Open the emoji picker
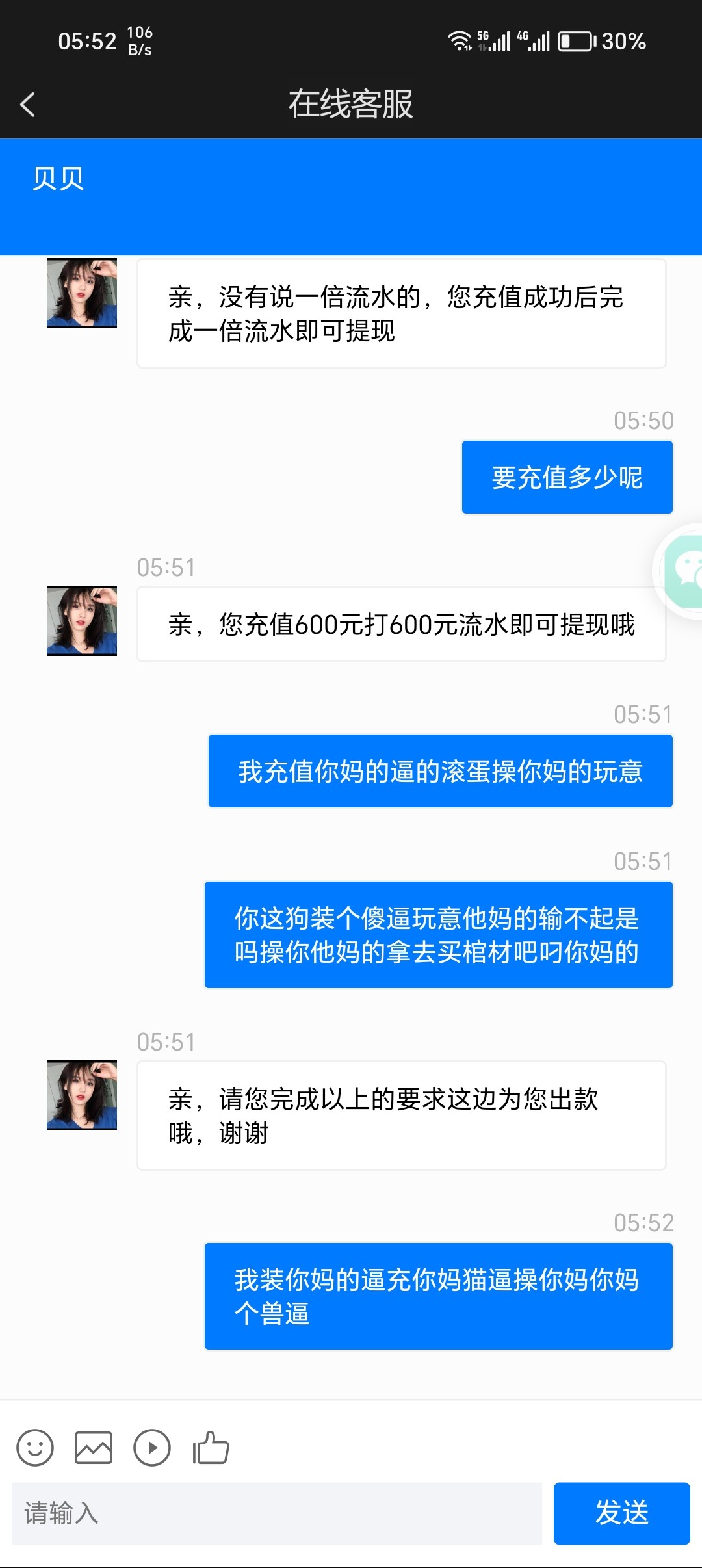Viewport: 702px width, 1568px height. [35, 1448]
